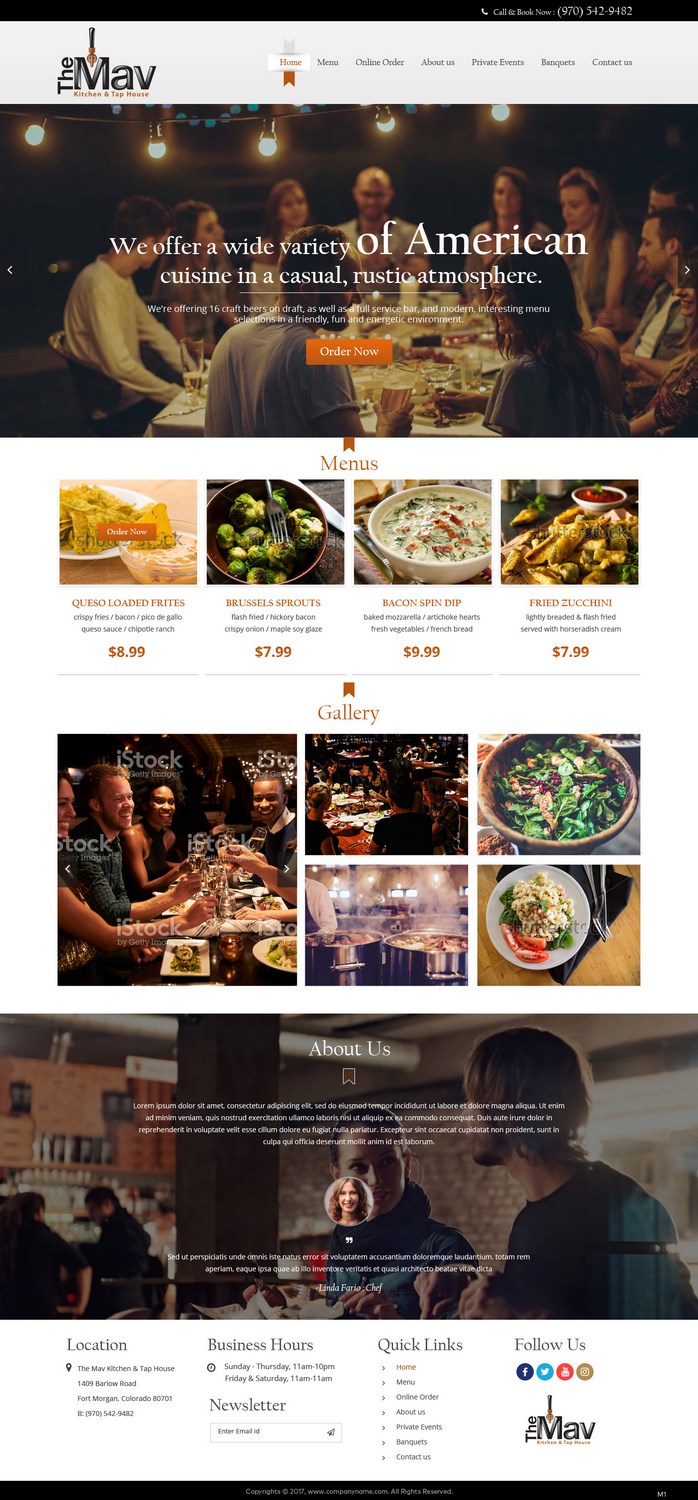Call the phone number in the top bar

click(594, 11)
